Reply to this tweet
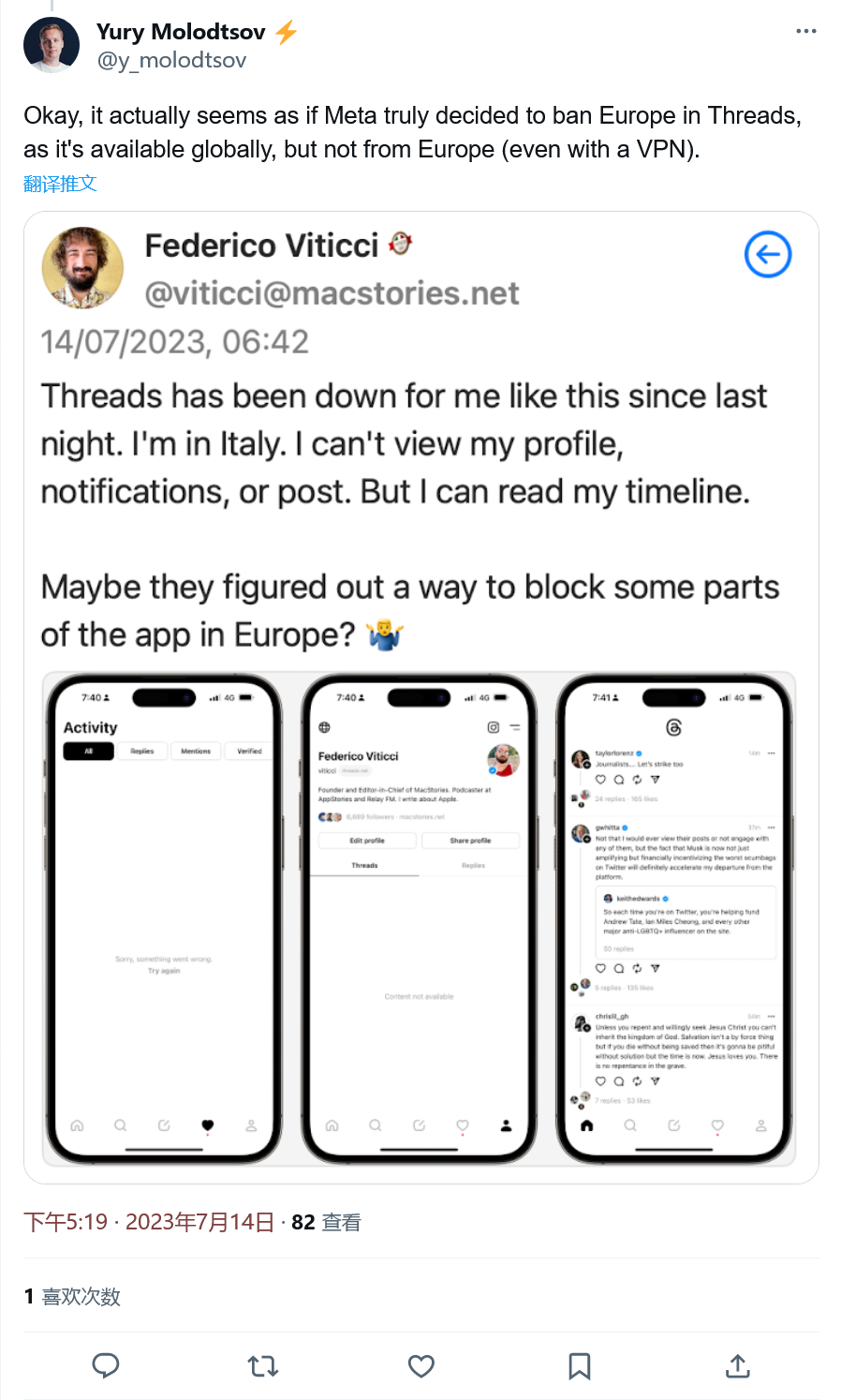 pyautogui.click(x=106, y=1366)
